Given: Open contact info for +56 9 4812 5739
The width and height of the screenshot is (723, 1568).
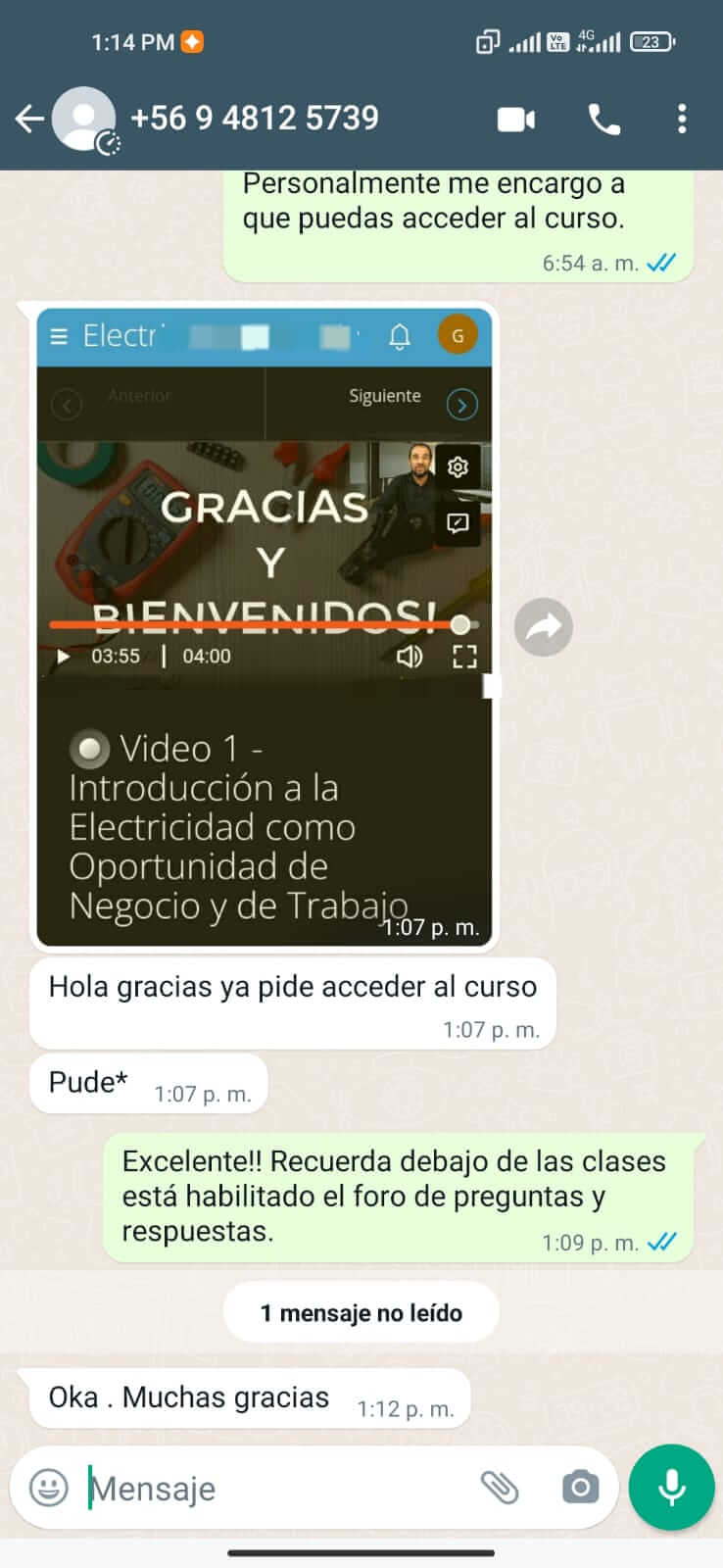Looking at the screenshot, I should pyautogui.click(x=254, y=119).
